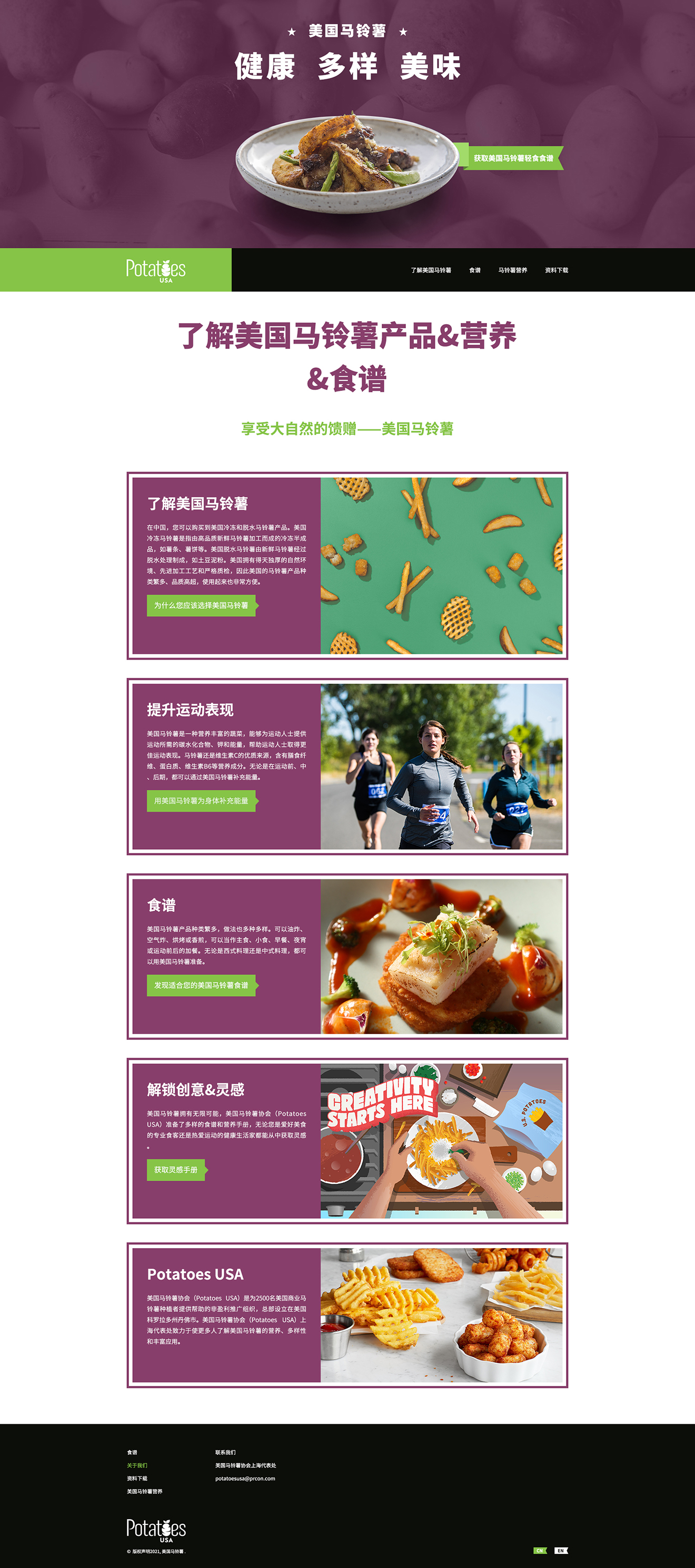Tap the 发现适合您的美国马铃薯食谱 button
Viewport: 695px width, 1568px height.
click(x=201, y=986)
